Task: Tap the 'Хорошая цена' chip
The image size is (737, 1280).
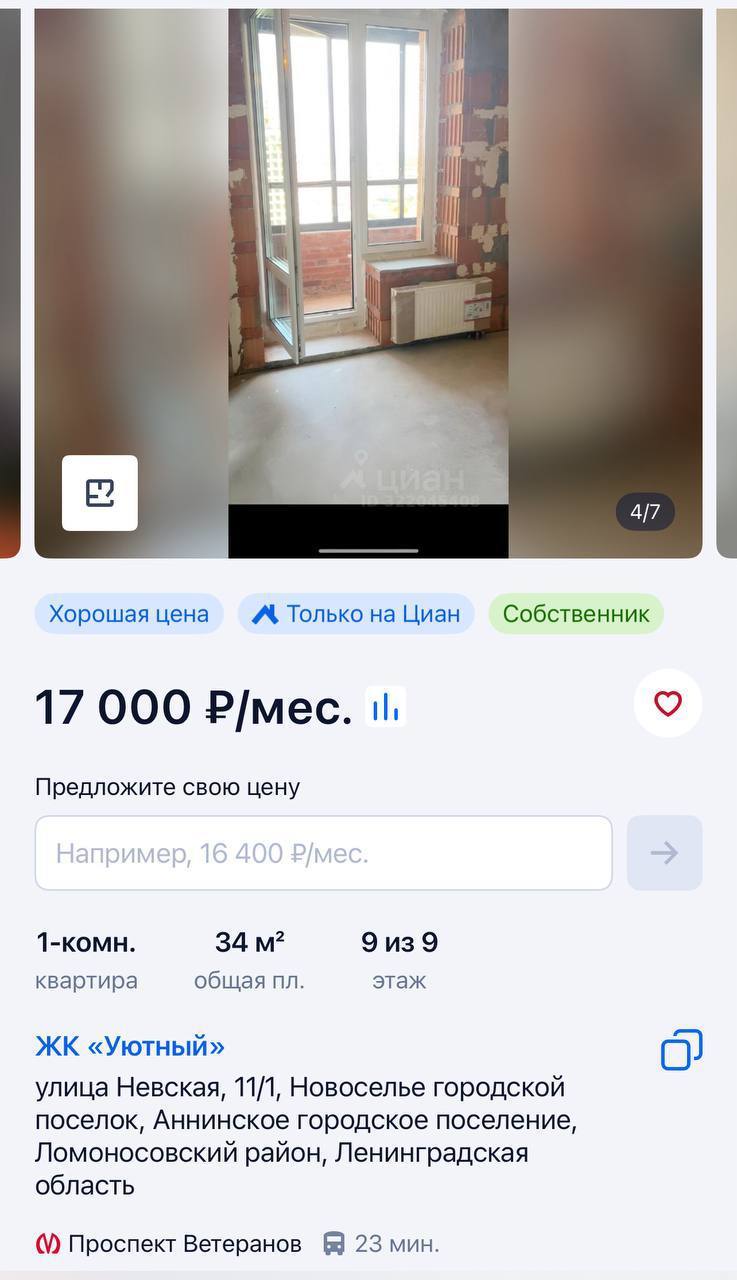Action: pyautogui.click(x=129, y=614)
